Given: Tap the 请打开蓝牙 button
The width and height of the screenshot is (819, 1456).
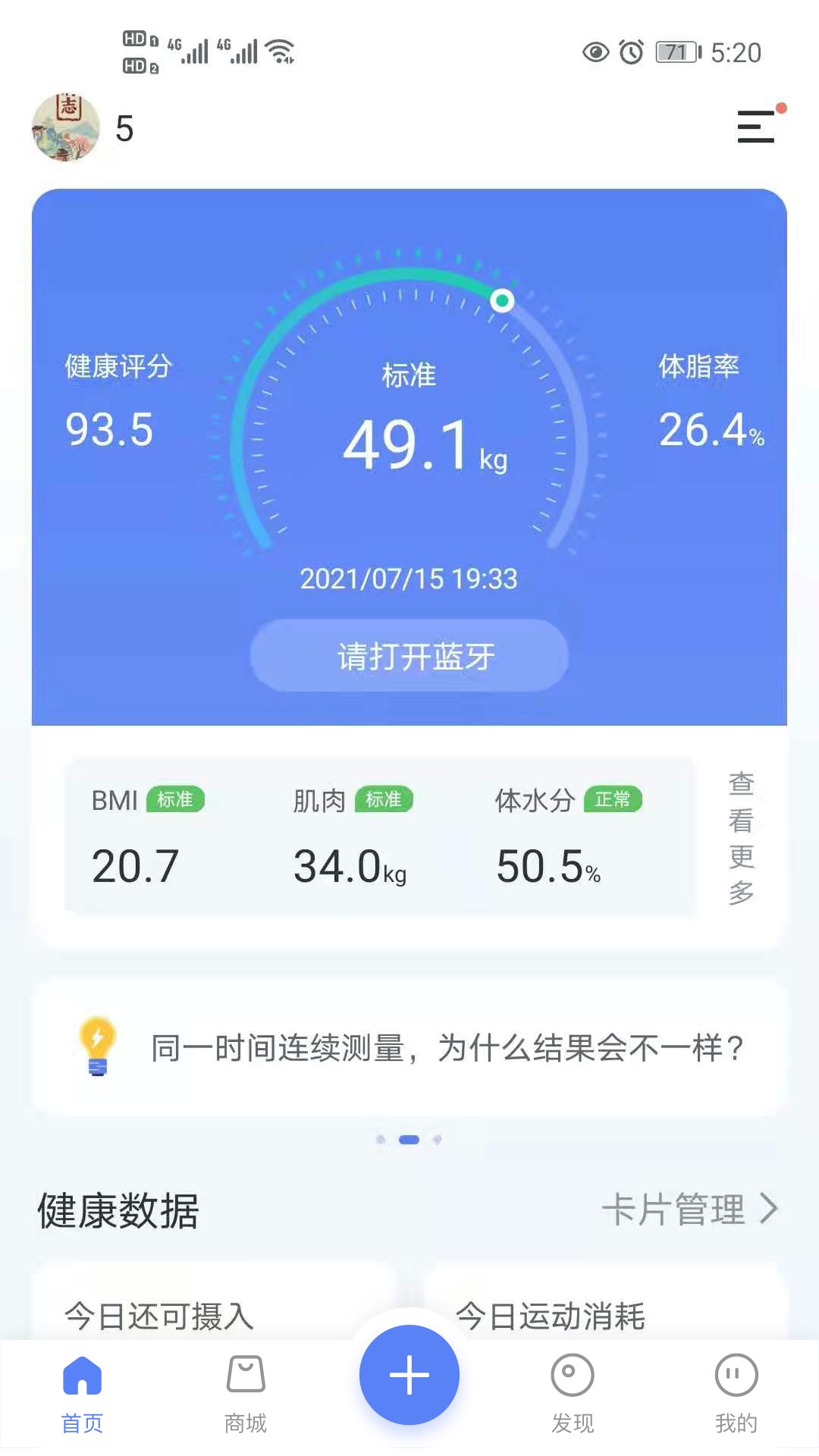Looking at the screenshot, I should click(x=409, y=656).
